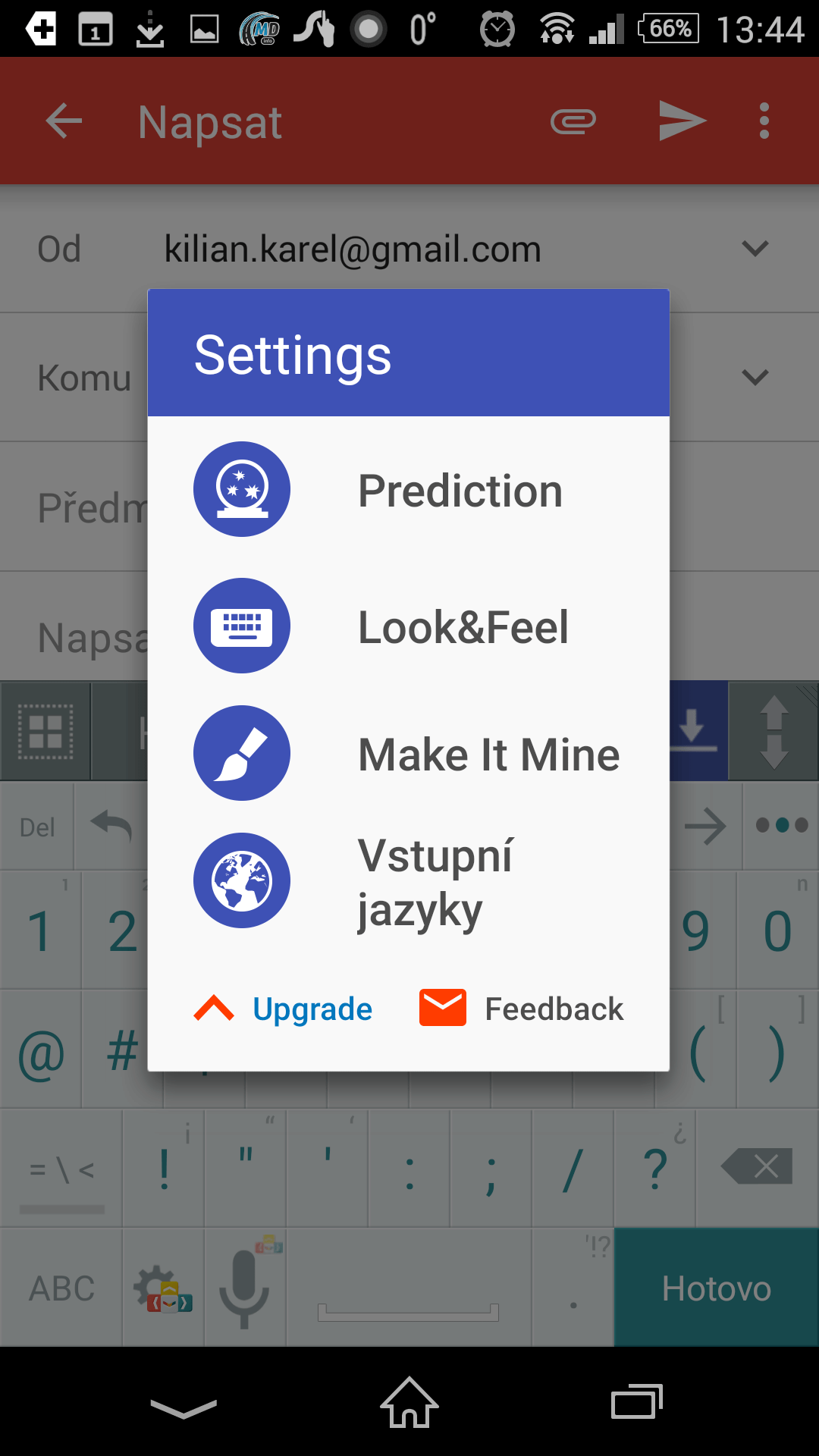Open the overflow menu in the app bar

(x=764, y=121)
